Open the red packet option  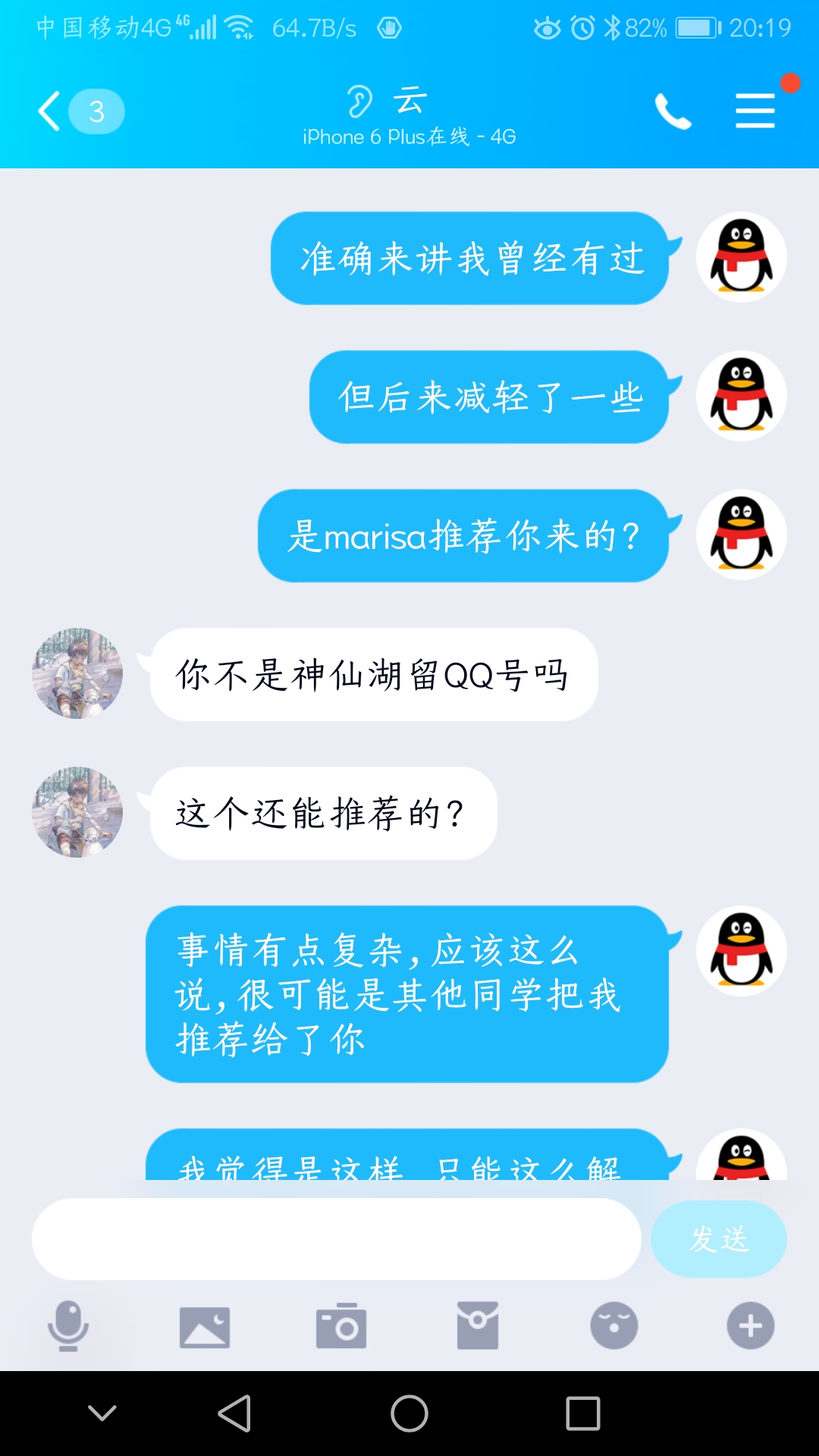coord(478,1326)
